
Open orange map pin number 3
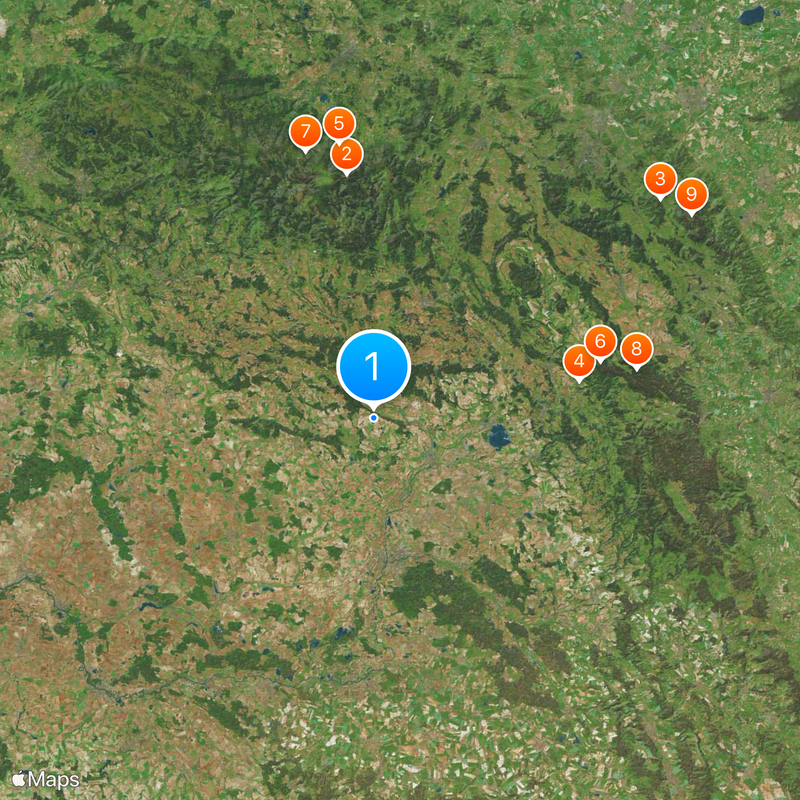click(660, 180)
